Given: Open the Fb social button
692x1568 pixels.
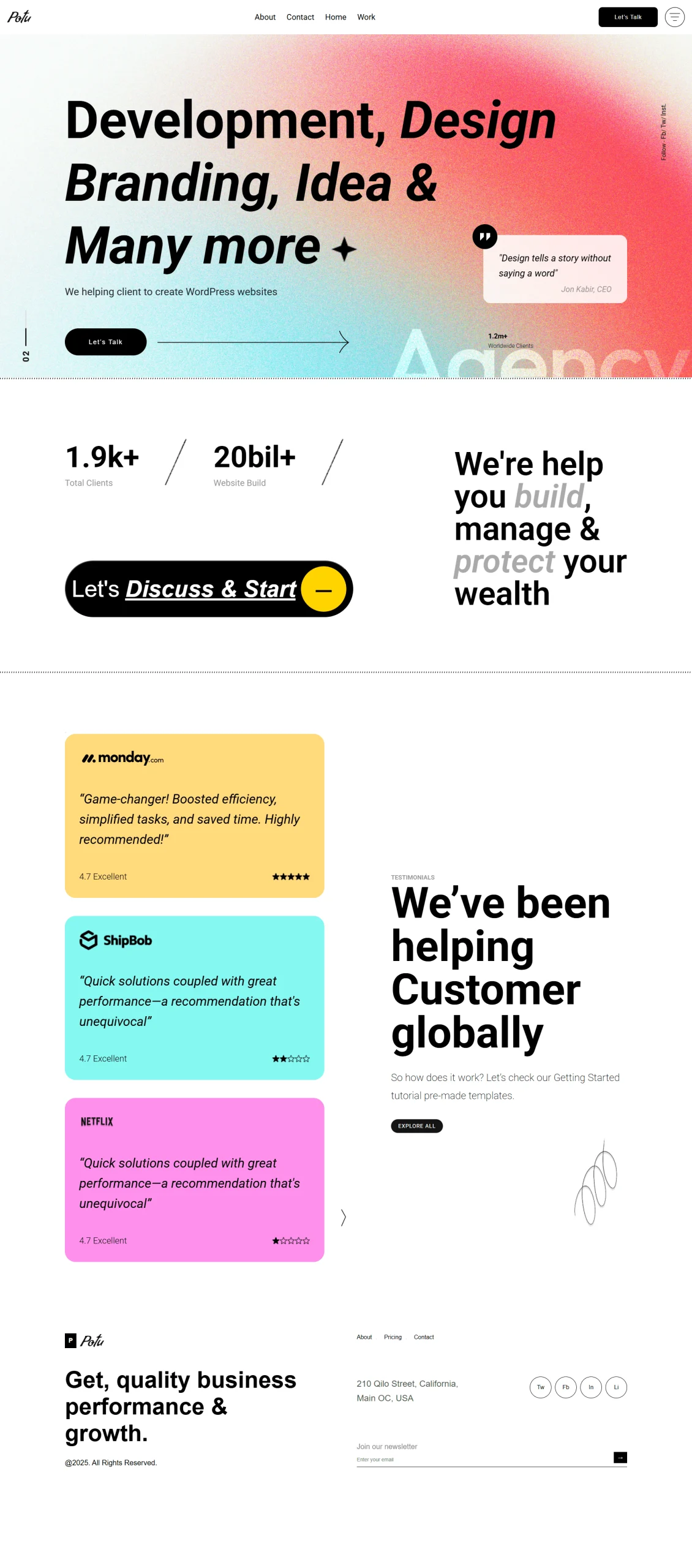Looking at the screenshot, I should pos(565,1387).
